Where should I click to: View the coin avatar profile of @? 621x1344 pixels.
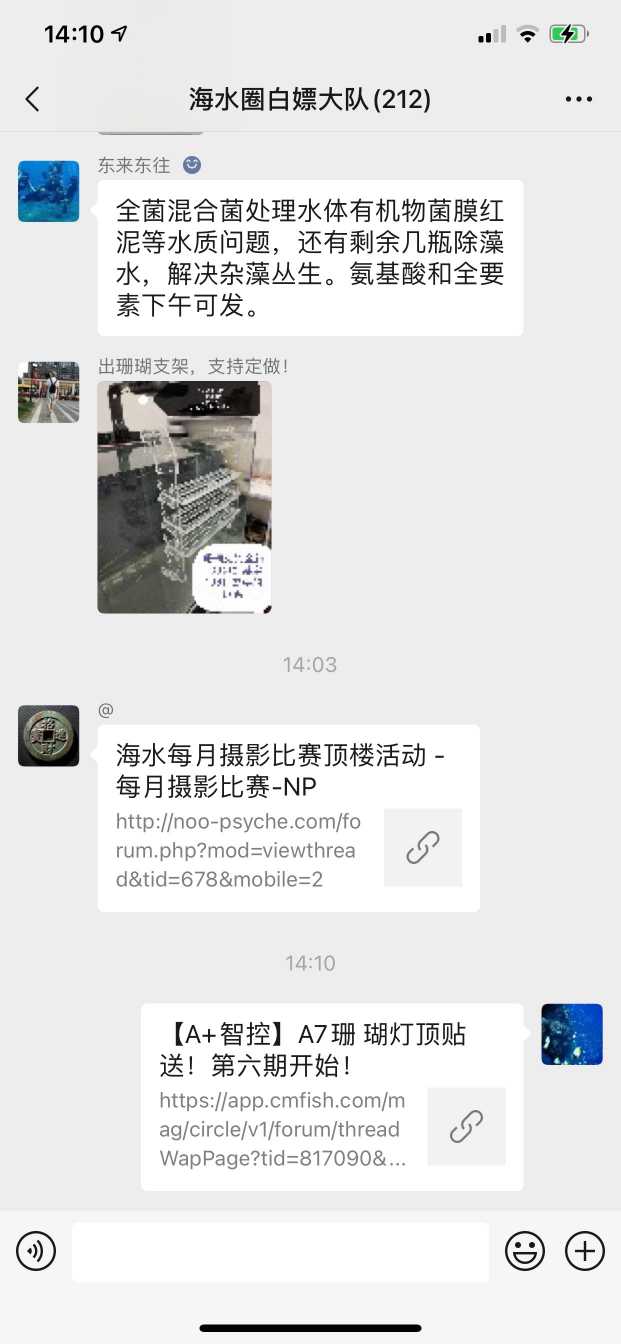(x=48, y=736)
